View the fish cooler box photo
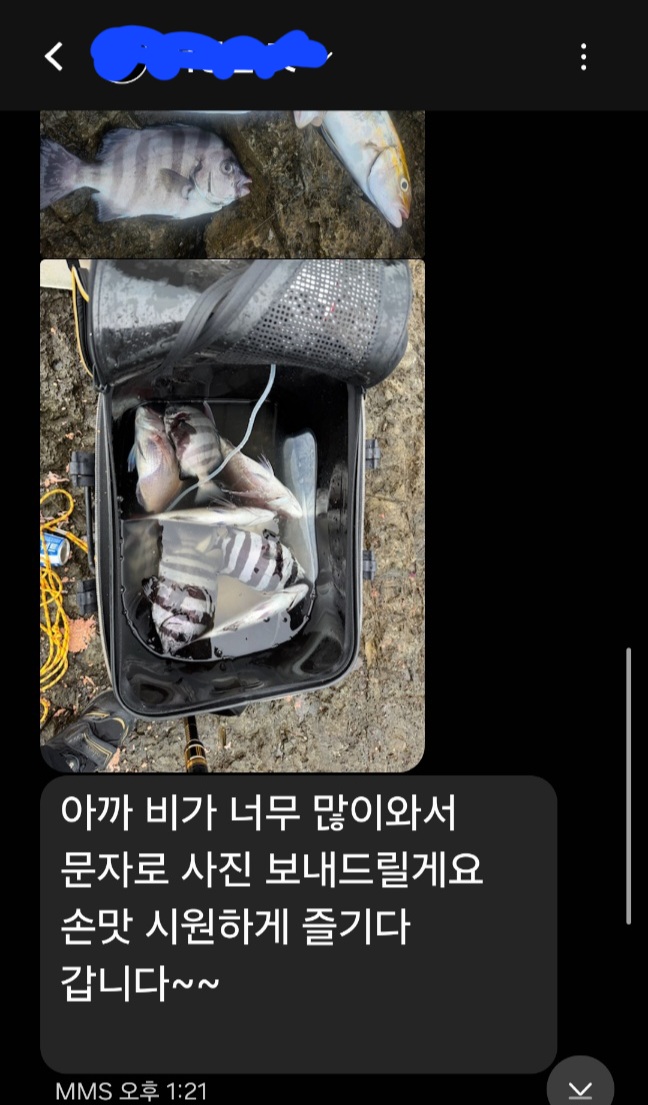 click(x=232, y=515)
